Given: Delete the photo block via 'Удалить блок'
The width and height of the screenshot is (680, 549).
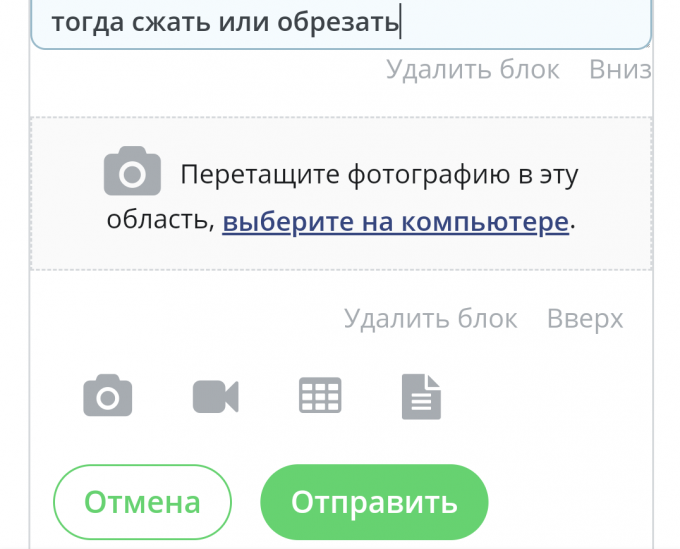Looking at the screenshot, I should click(430, 319).
